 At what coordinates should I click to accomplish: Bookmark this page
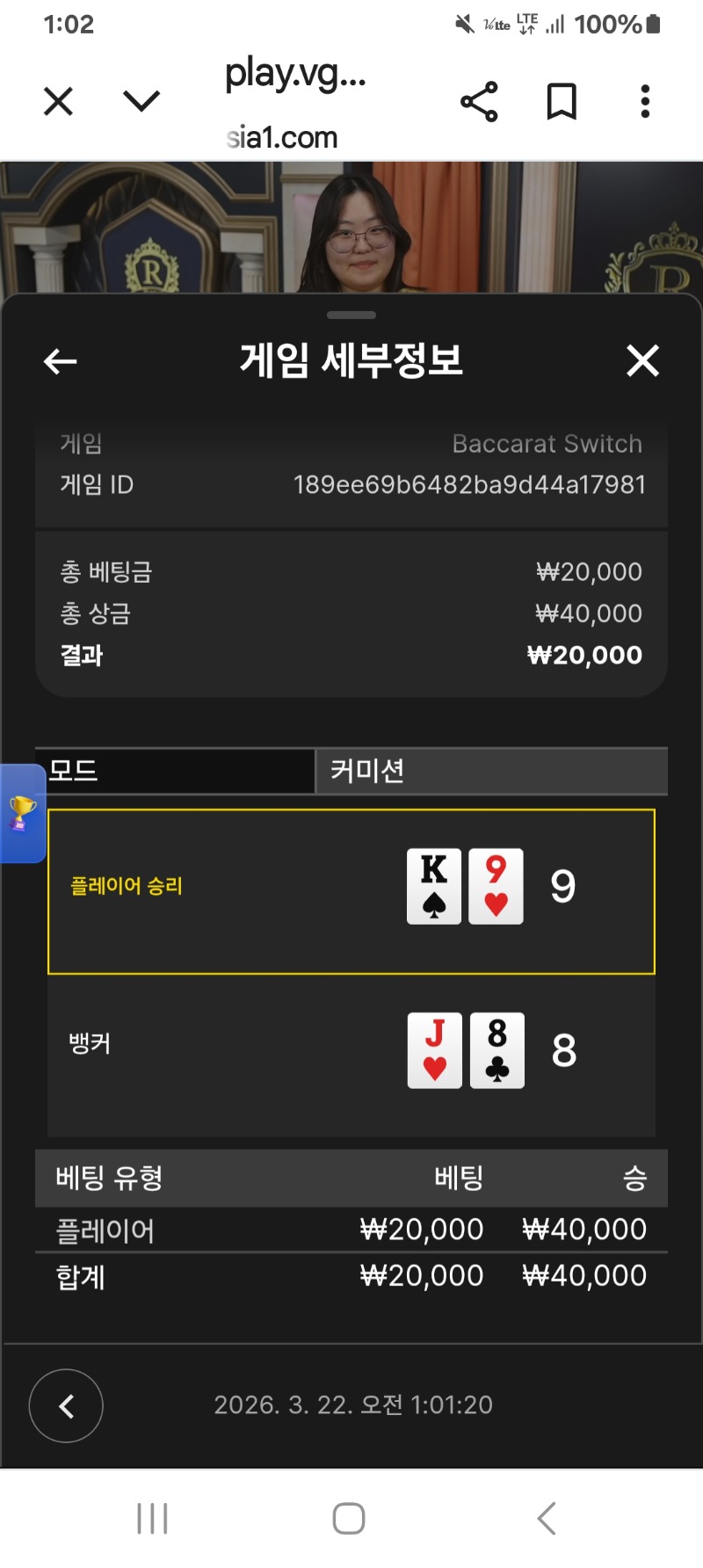(562, 102)
